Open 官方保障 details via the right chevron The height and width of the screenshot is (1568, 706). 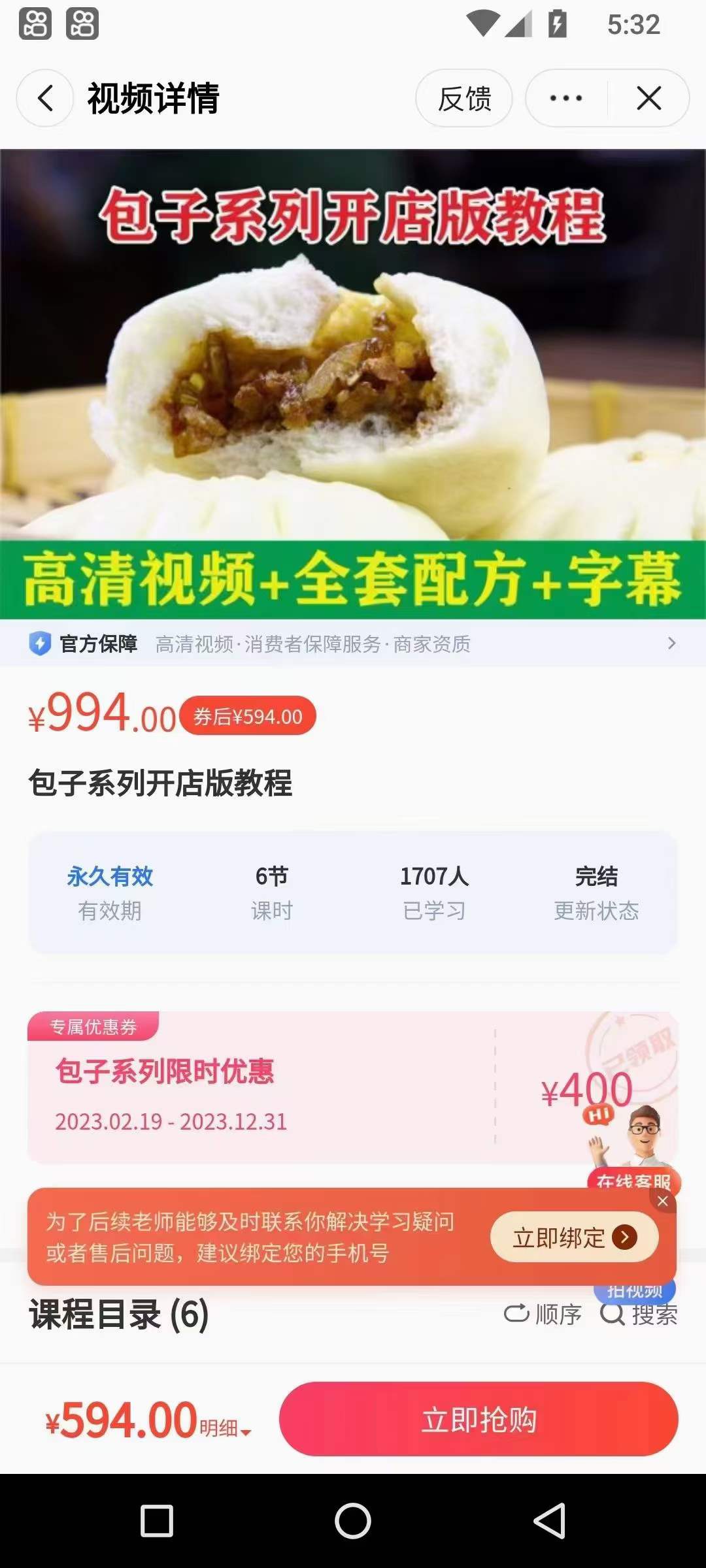pos(672,644)
